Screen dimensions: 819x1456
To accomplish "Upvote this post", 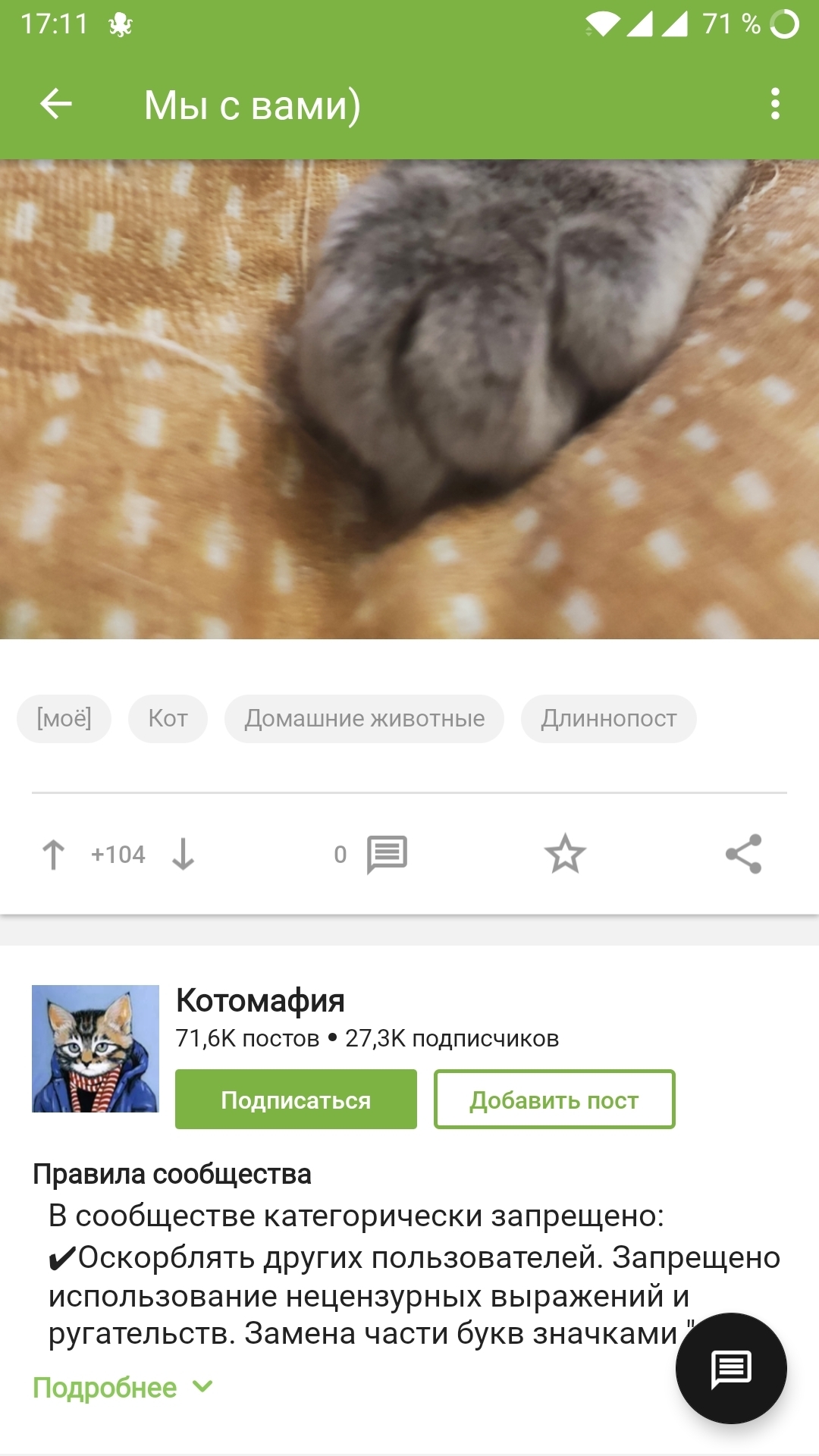I will point(53,855).
